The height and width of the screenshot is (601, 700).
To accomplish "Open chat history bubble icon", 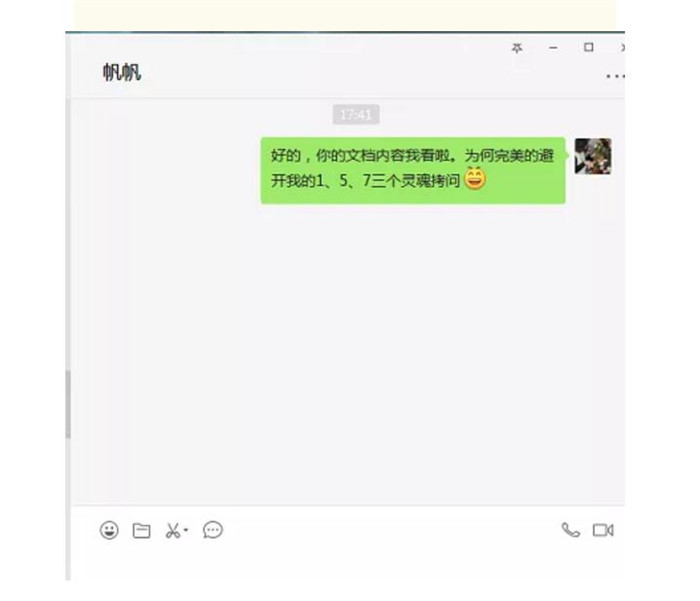I will 213,530.
